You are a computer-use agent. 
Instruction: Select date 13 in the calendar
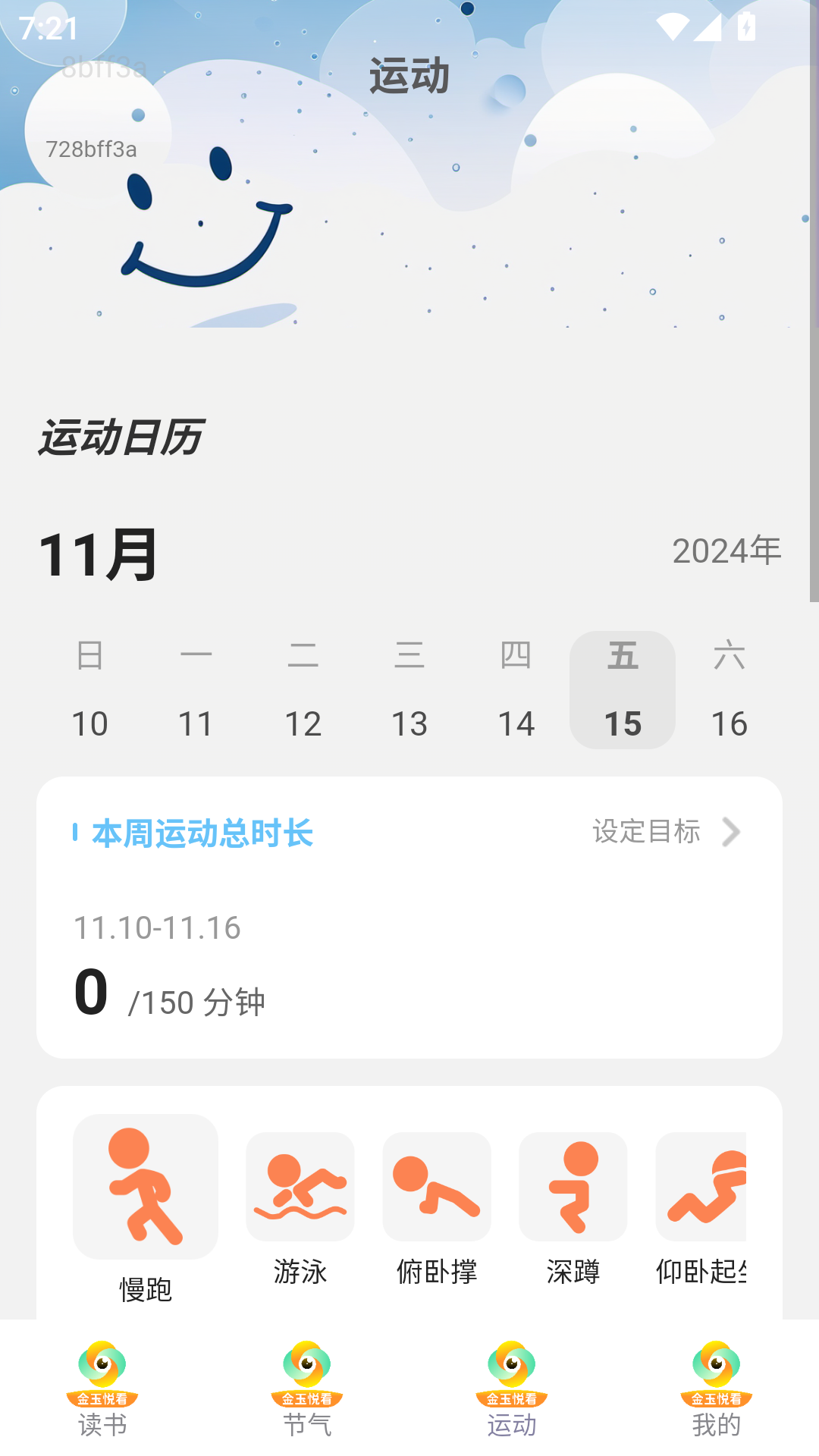(409, 723)
